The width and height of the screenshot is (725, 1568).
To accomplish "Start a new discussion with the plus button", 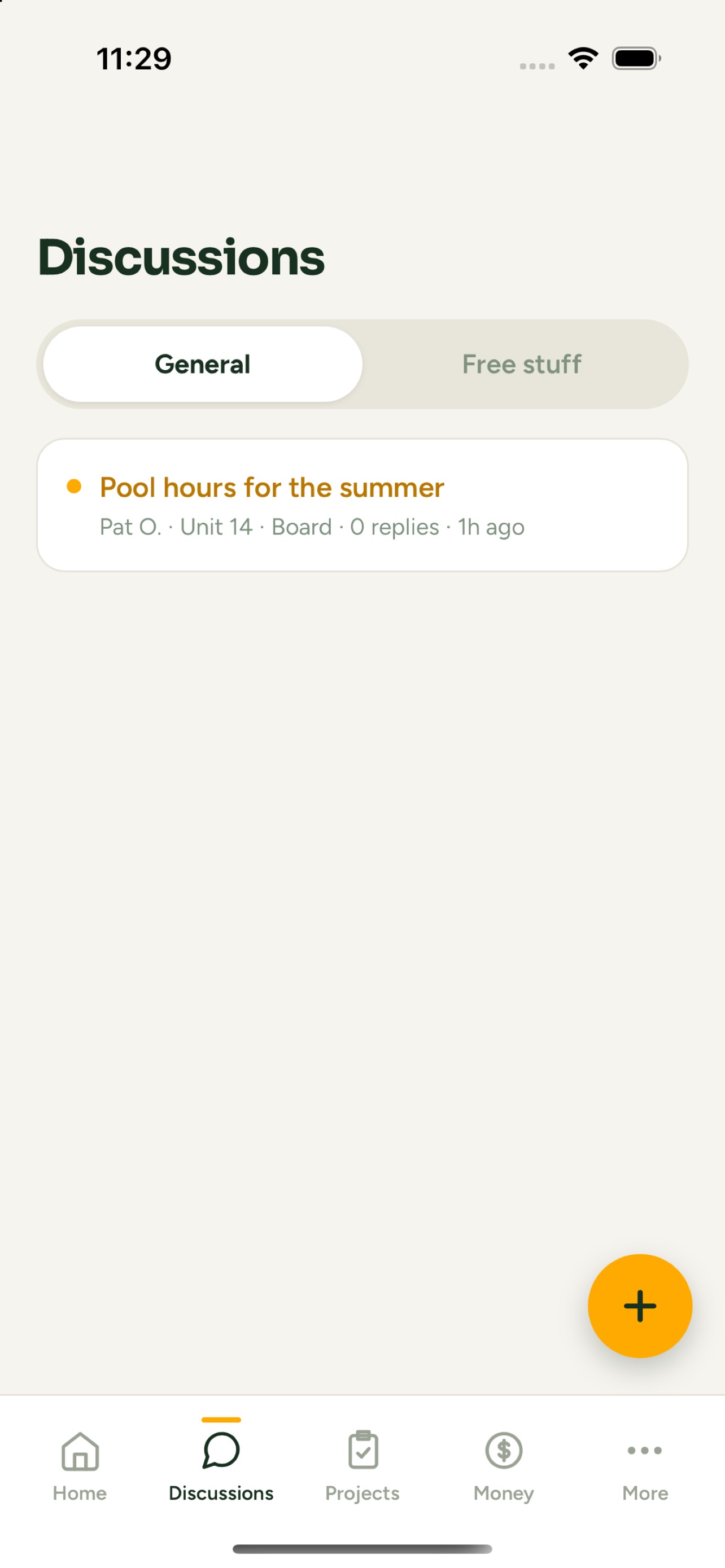I will (640, 1306).
